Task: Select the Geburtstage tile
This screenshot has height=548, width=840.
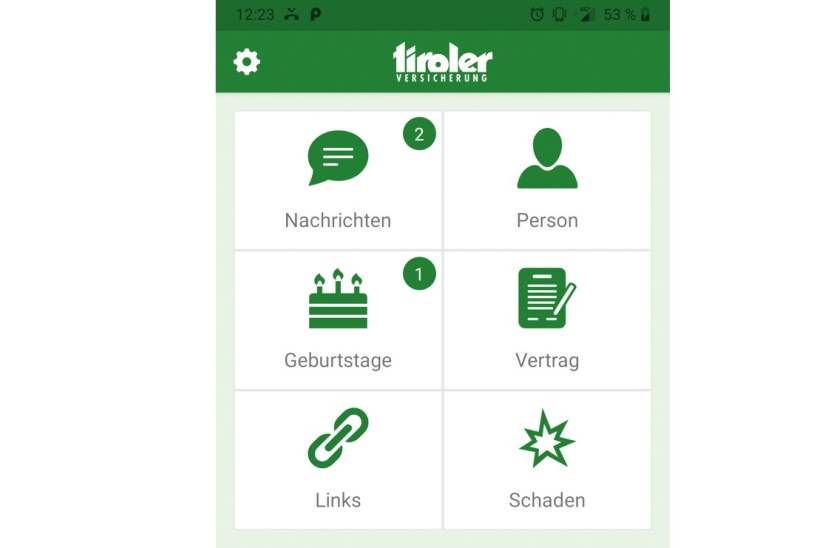Action: click(338, 320)
